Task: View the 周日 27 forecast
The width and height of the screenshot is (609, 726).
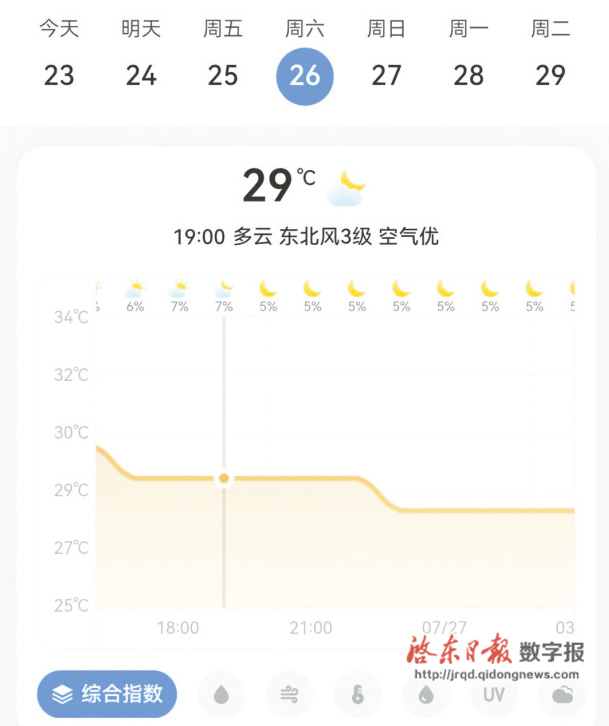Action: point(387,74)
